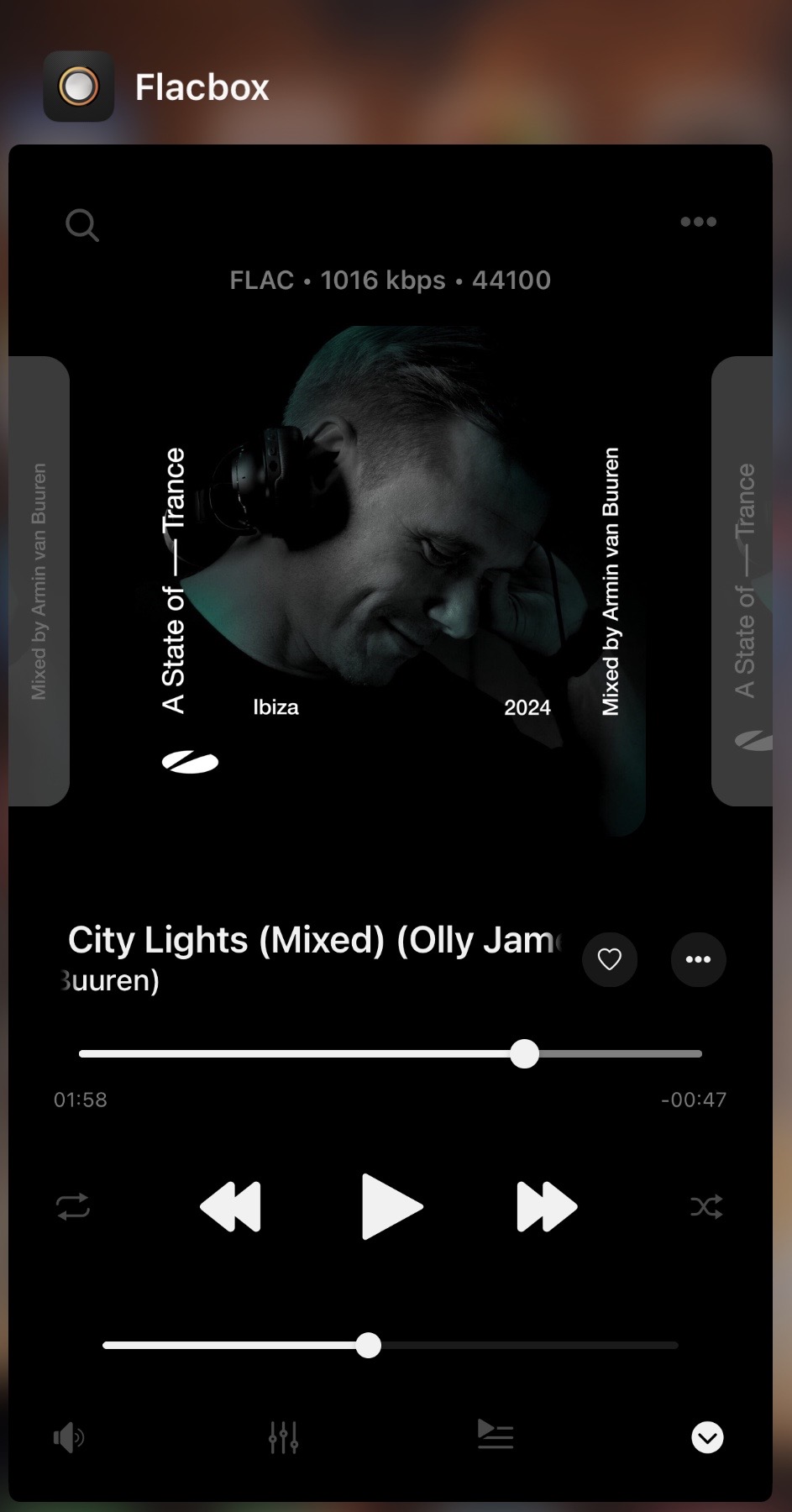Toggle shuffle mode
792x1512 pixels.
705,1207
